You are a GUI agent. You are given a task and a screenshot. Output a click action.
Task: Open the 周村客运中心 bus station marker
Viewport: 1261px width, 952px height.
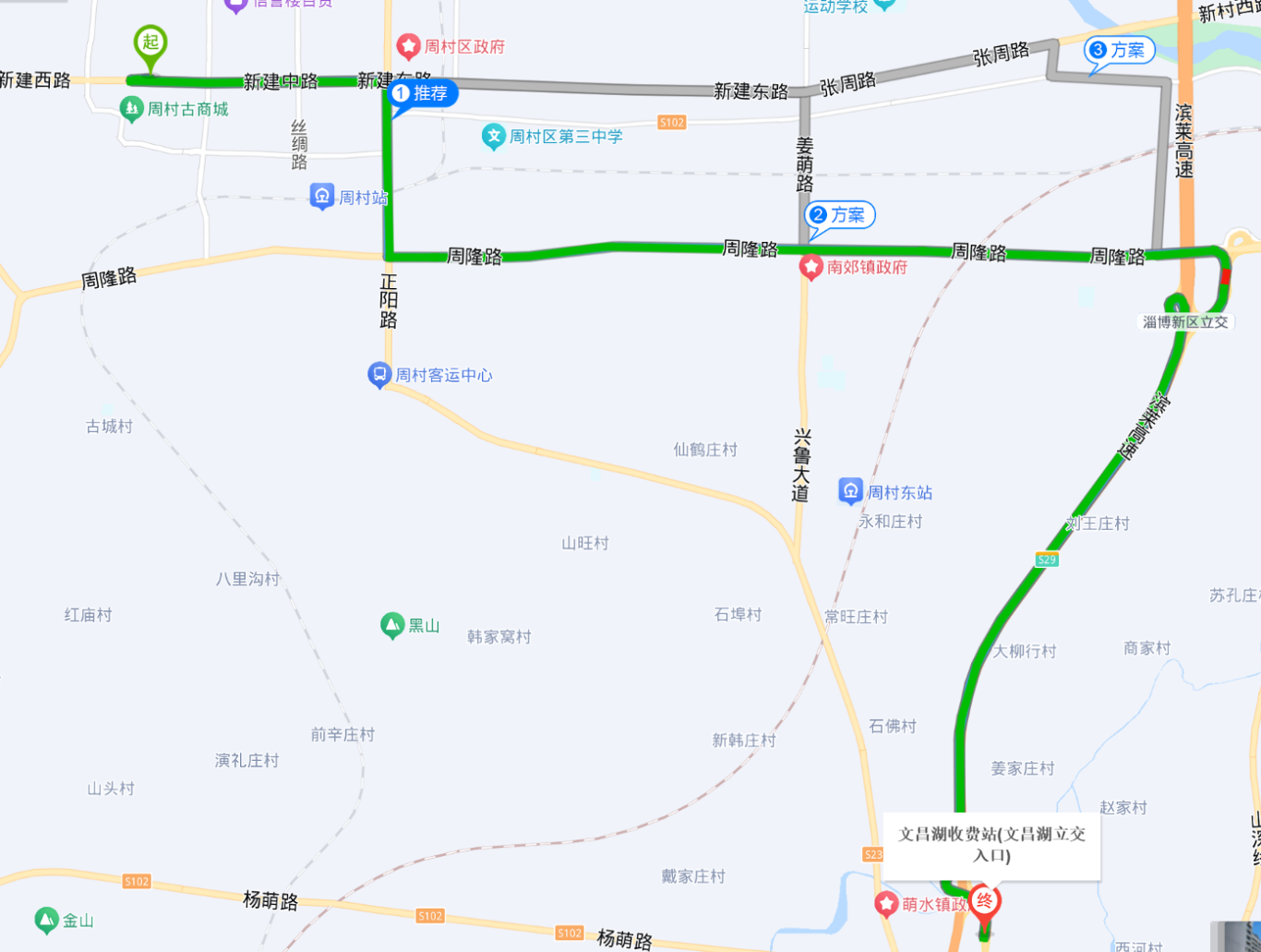pyautogui.click(x=379, y=374)
